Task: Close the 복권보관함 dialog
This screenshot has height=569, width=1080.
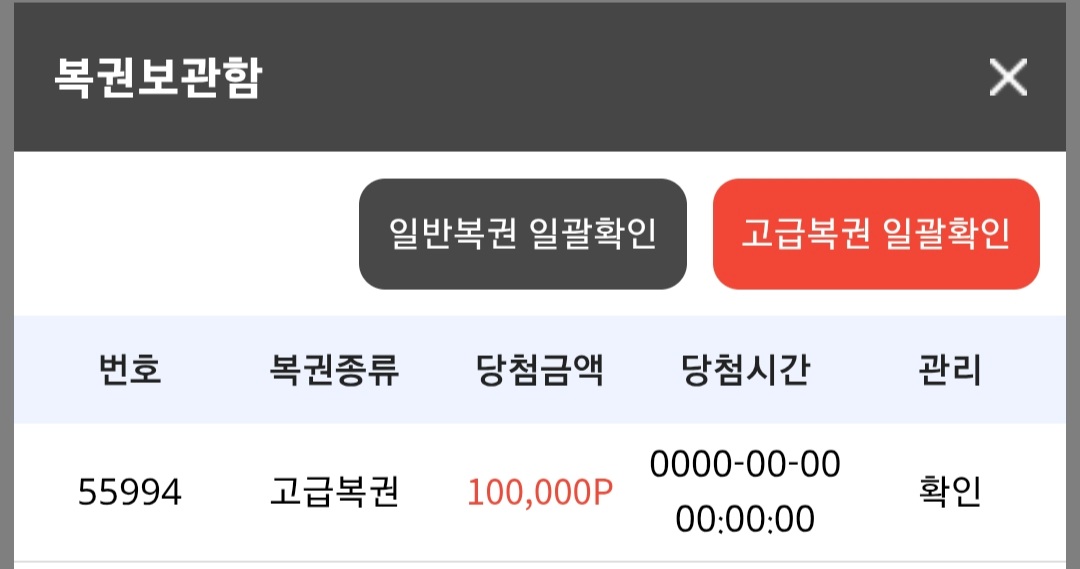Action: 1007,77
